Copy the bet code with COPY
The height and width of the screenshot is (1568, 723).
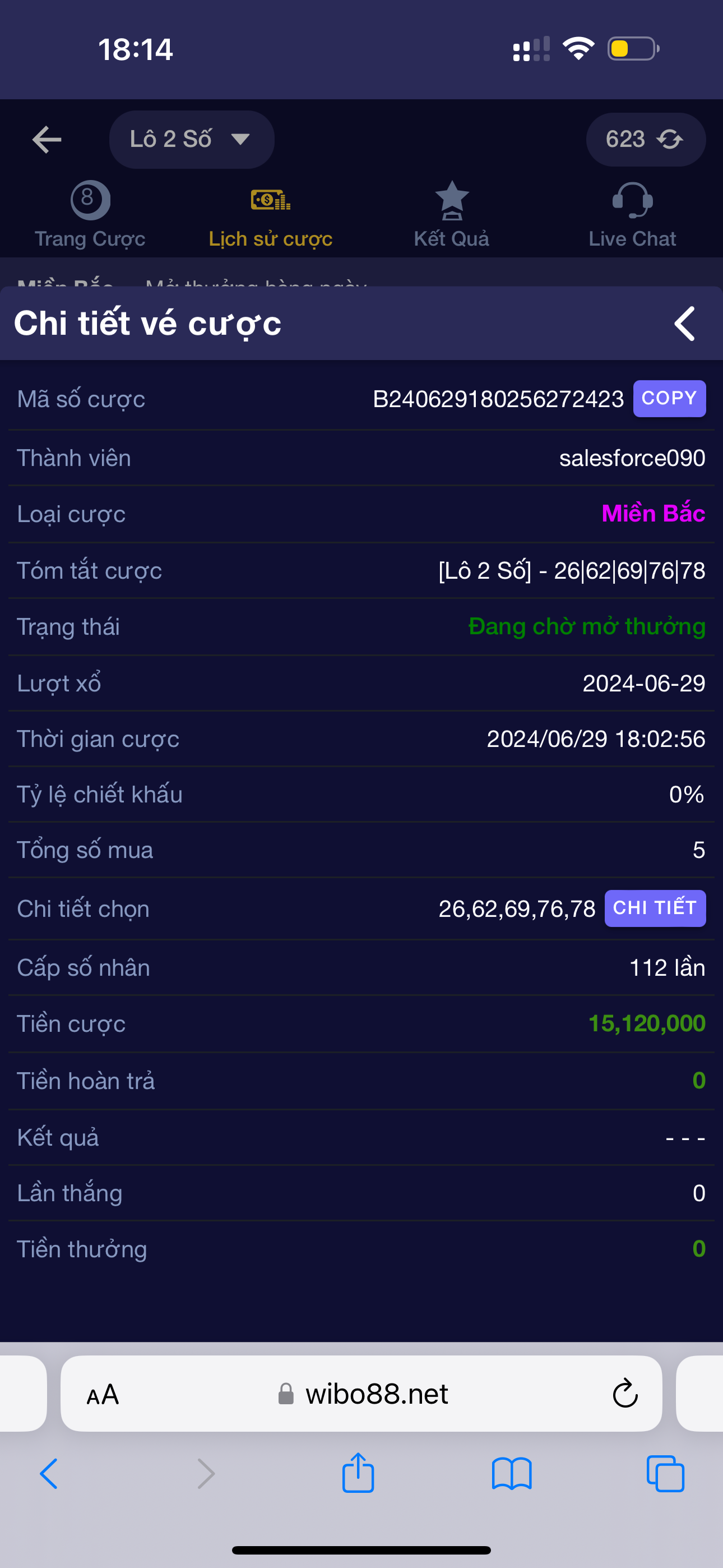click(669, 399)
